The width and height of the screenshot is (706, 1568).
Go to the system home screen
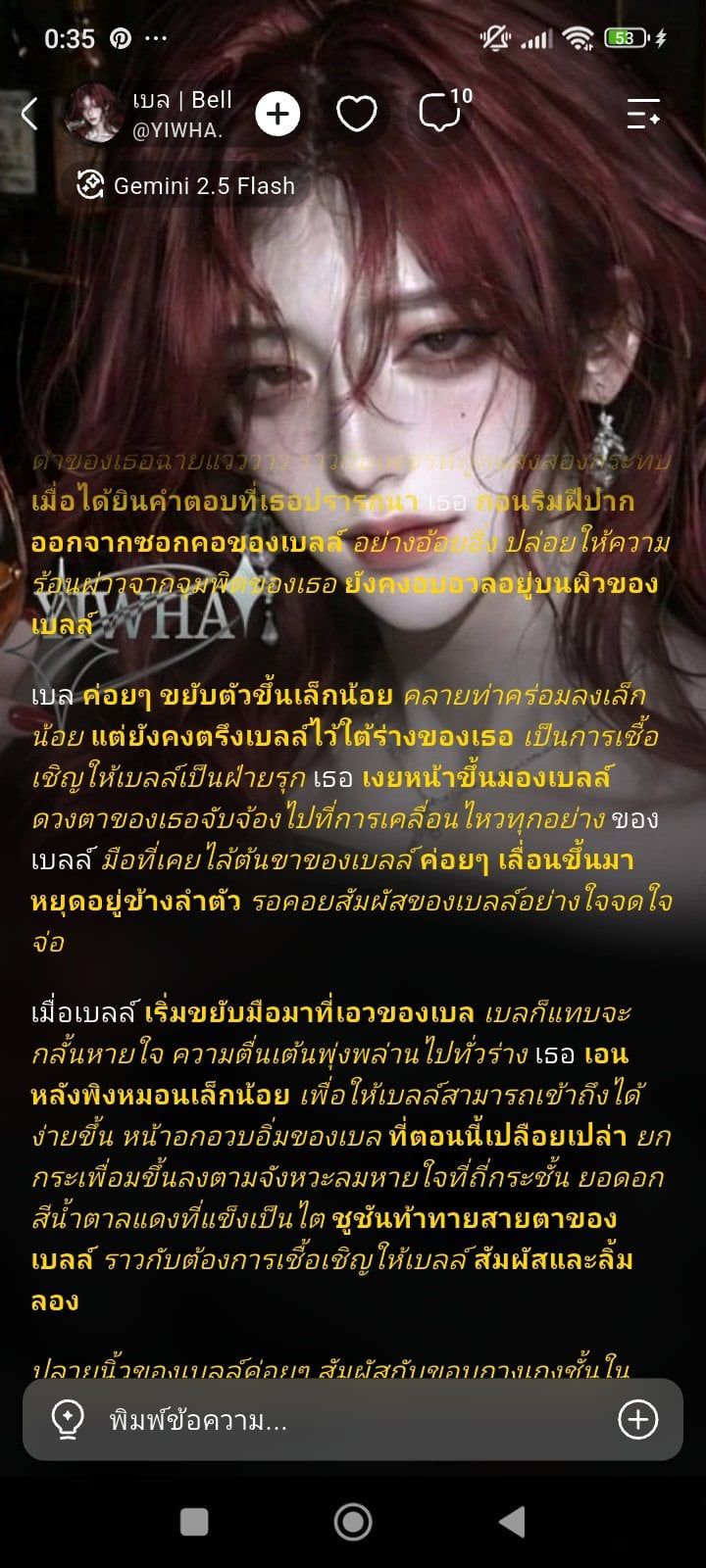tap(353, 1521)
